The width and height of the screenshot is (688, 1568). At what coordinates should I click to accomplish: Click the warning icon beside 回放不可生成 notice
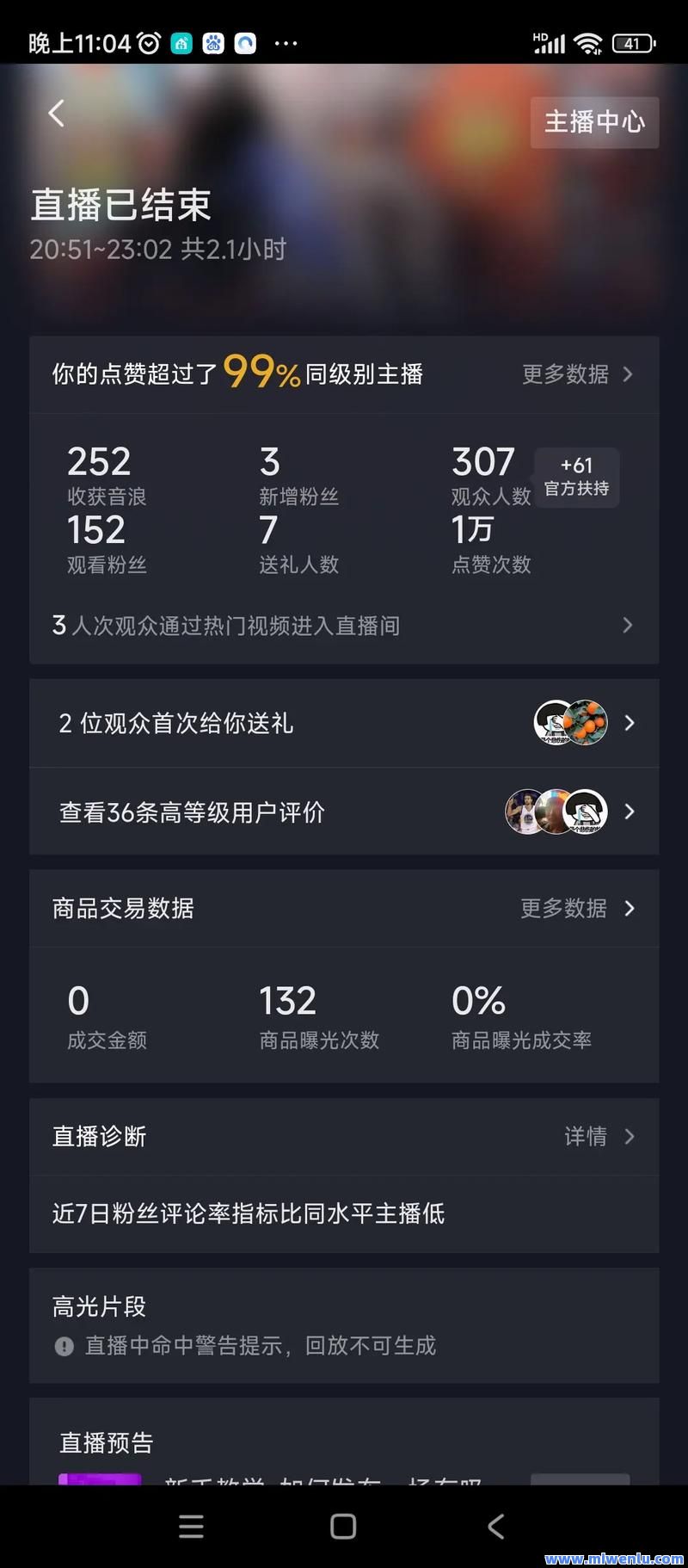64,1346
